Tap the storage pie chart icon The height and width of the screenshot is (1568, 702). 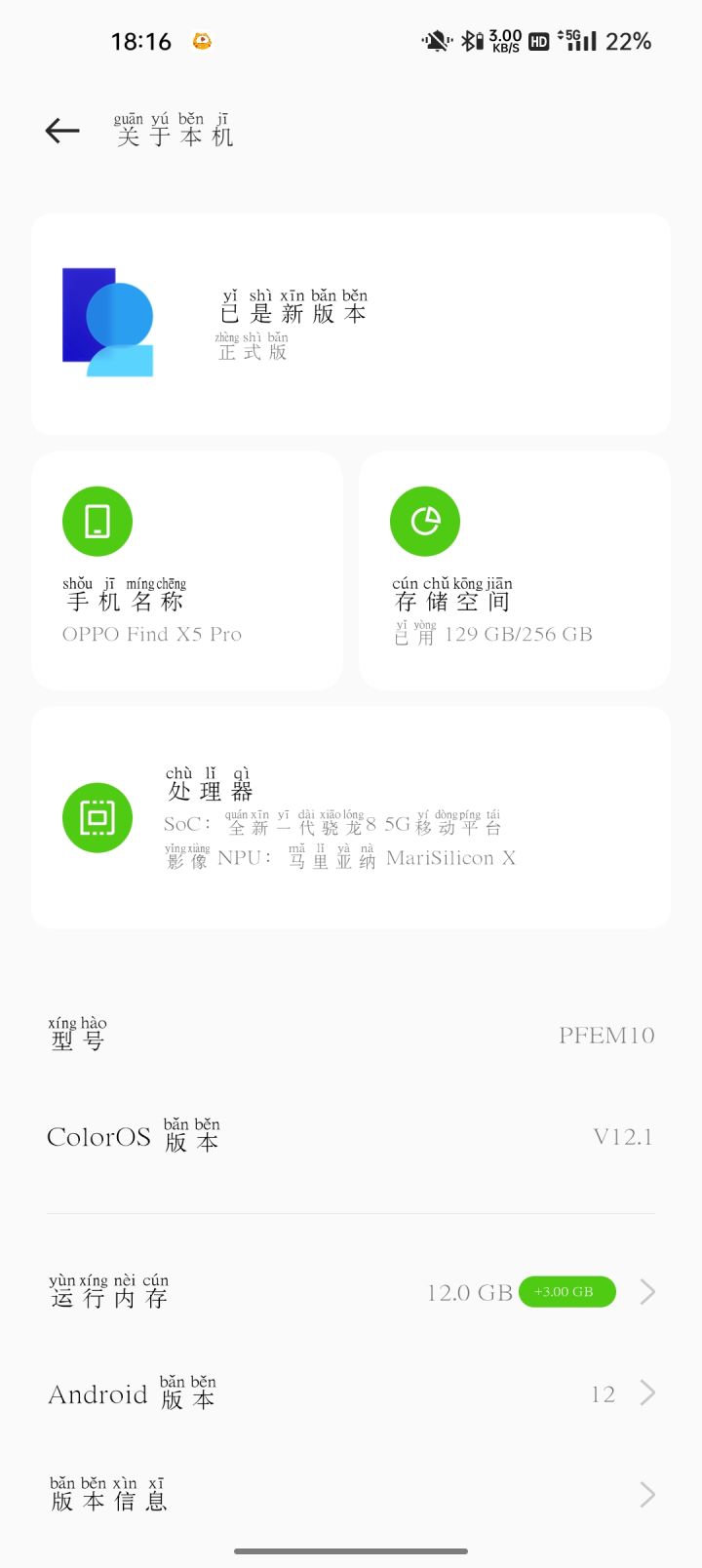pyautogui.click(x=424, y=521)
